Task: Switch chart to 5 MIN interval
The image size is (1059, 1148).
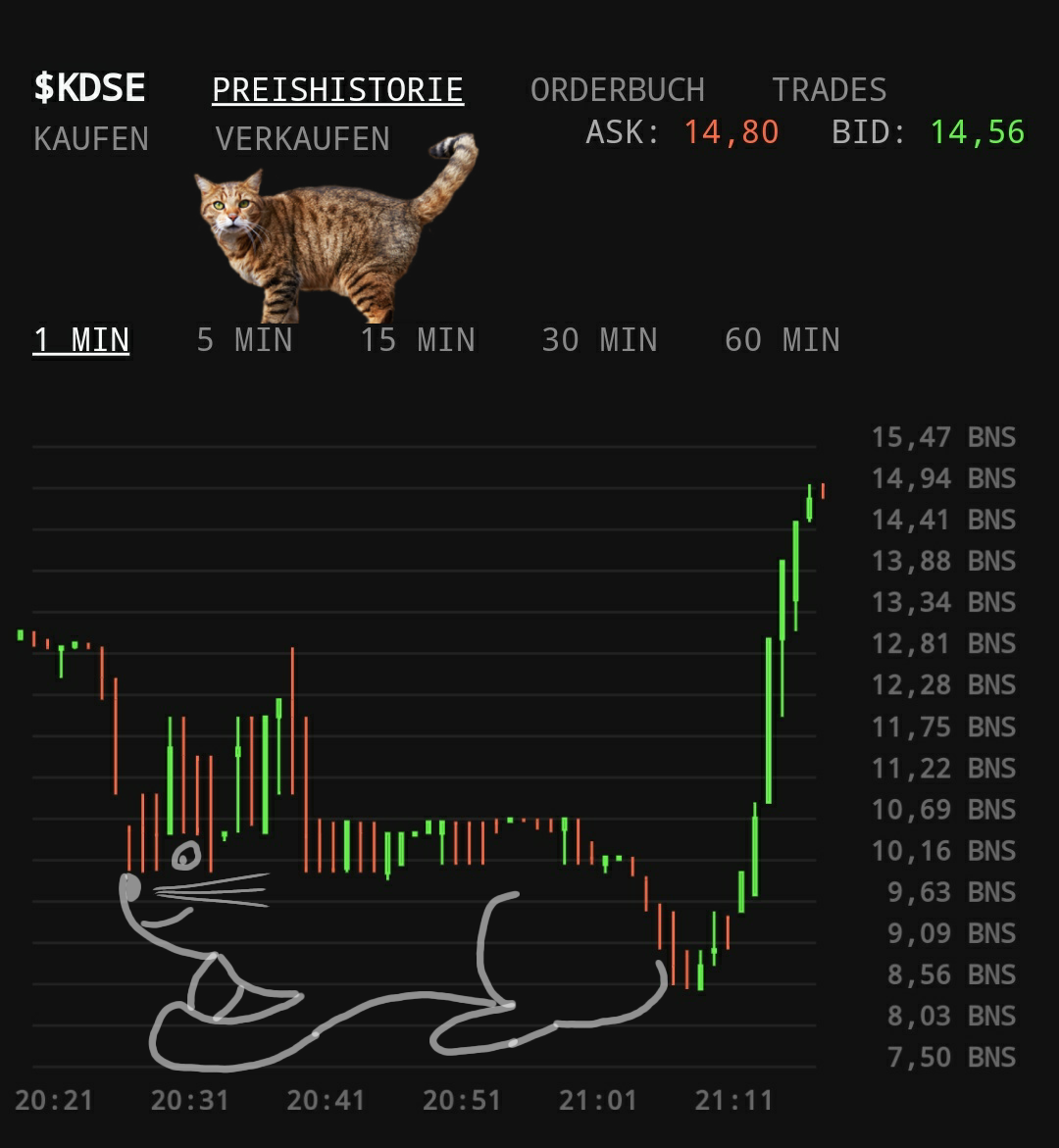Action: point(244,340)
